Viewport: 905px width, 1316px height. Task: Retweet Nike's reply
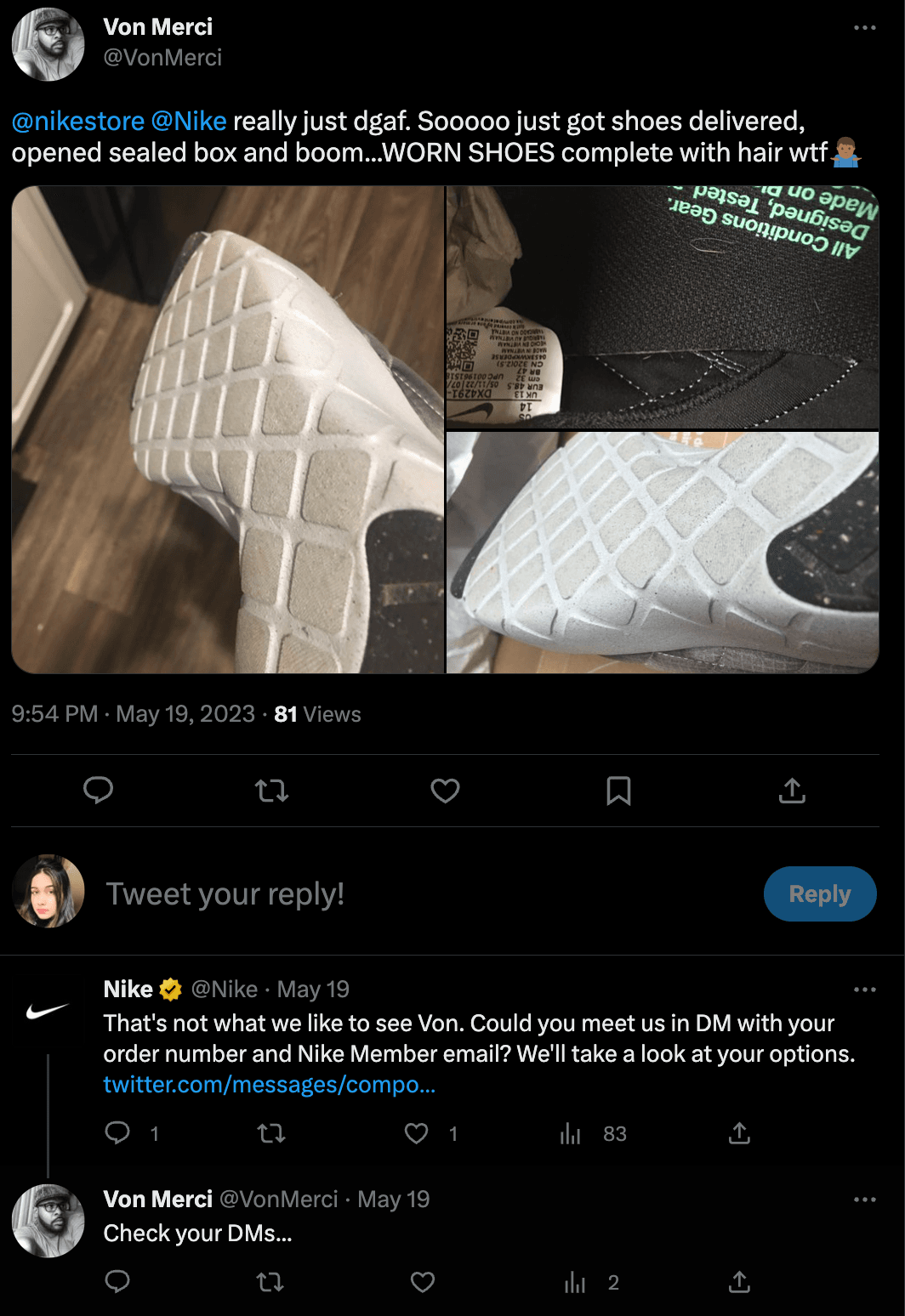(x=271, y=1133)
